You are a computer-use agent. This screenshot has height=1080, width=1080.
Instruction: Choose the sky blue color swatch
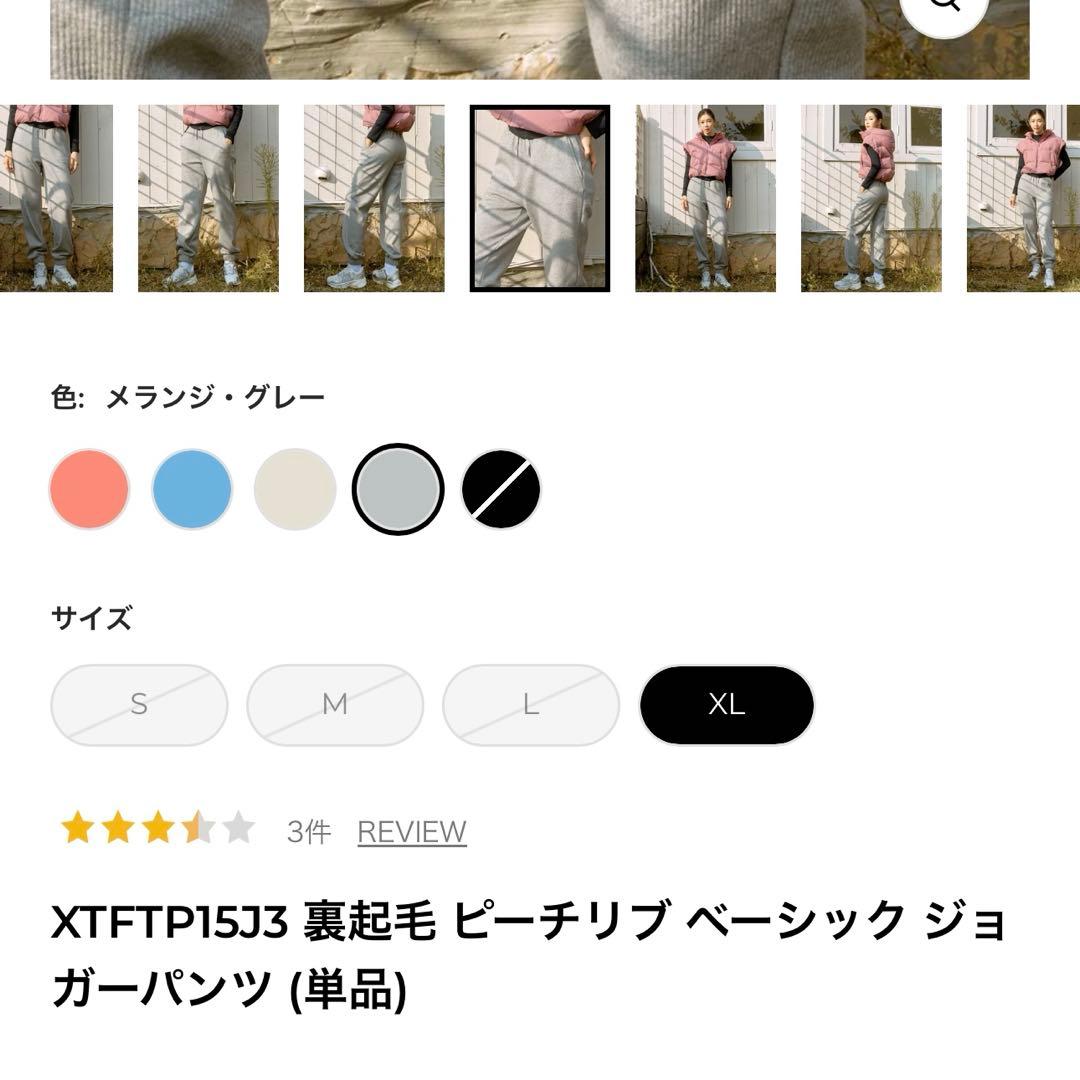[x=192, y=489]
